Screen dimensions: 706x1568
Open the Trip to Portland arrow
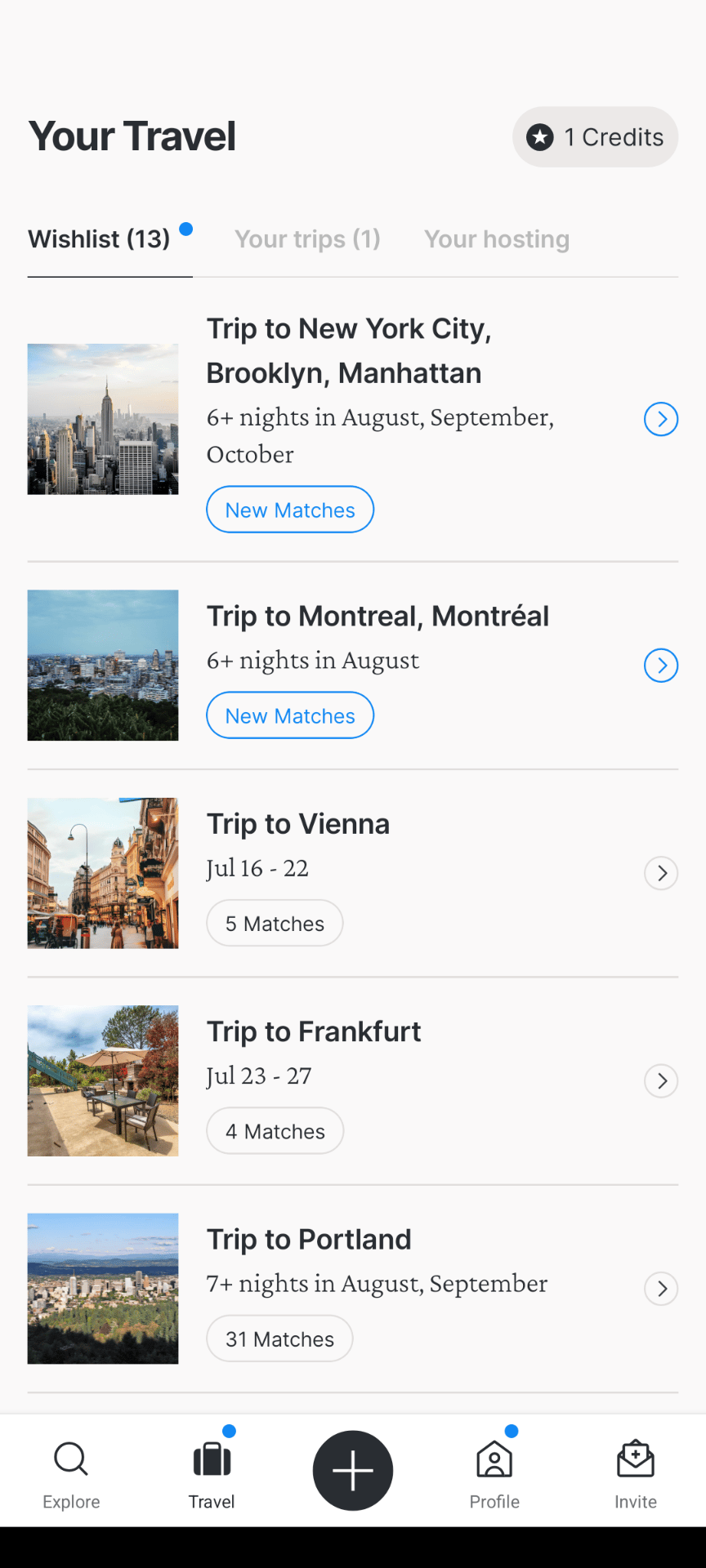point(661,1289)
